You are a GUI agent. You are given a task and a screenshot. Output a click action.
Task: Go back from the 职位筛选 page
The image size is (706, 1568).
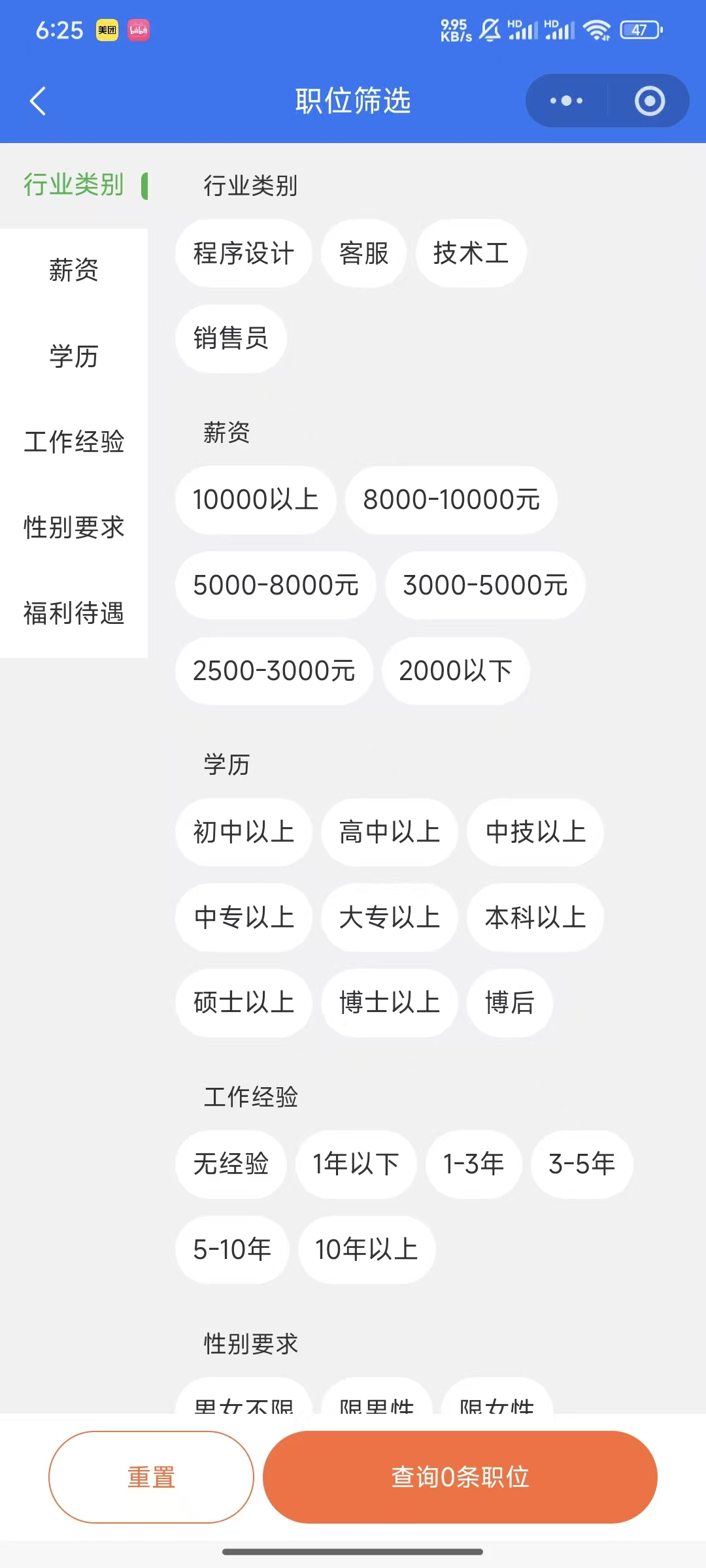(x=38, y=101)
